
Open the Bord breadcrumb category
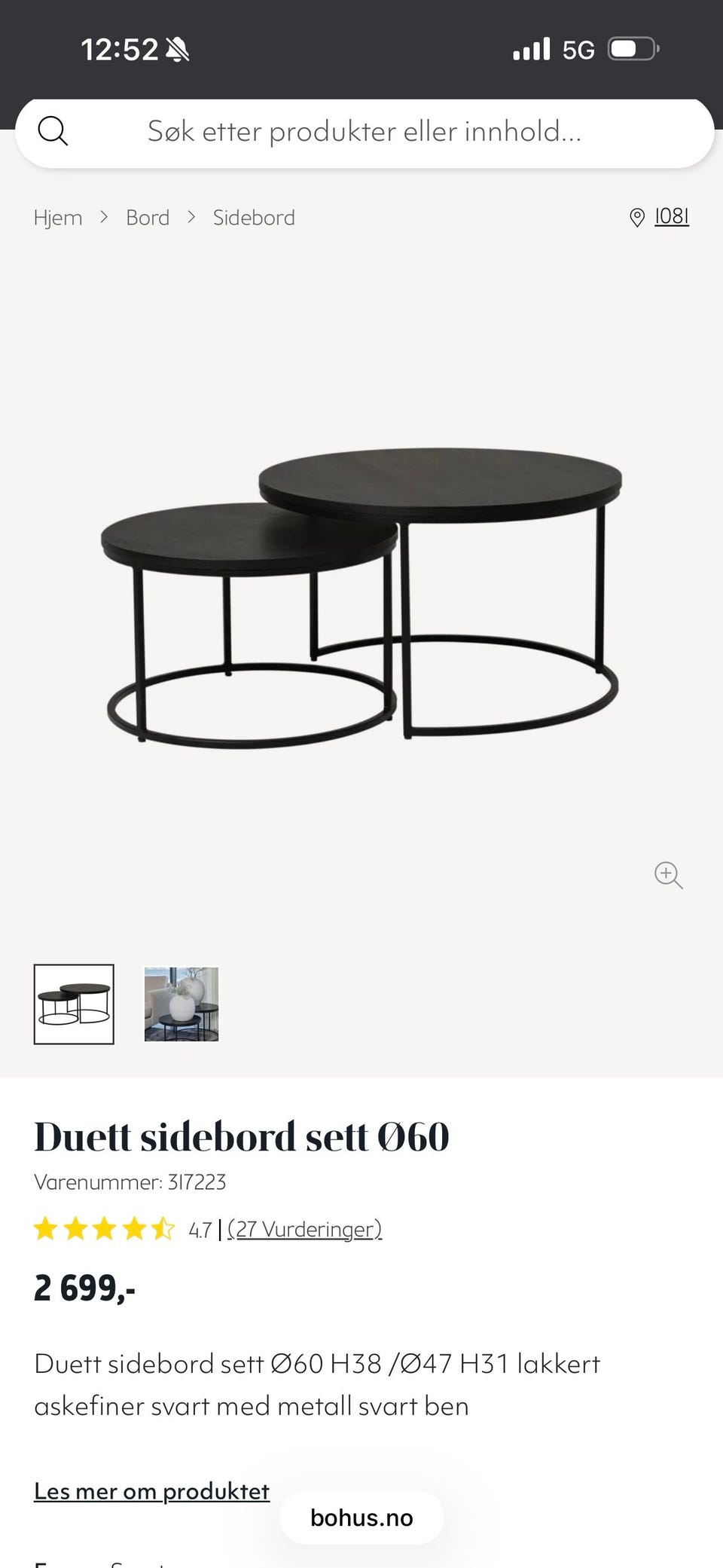(x=148, y=218)
